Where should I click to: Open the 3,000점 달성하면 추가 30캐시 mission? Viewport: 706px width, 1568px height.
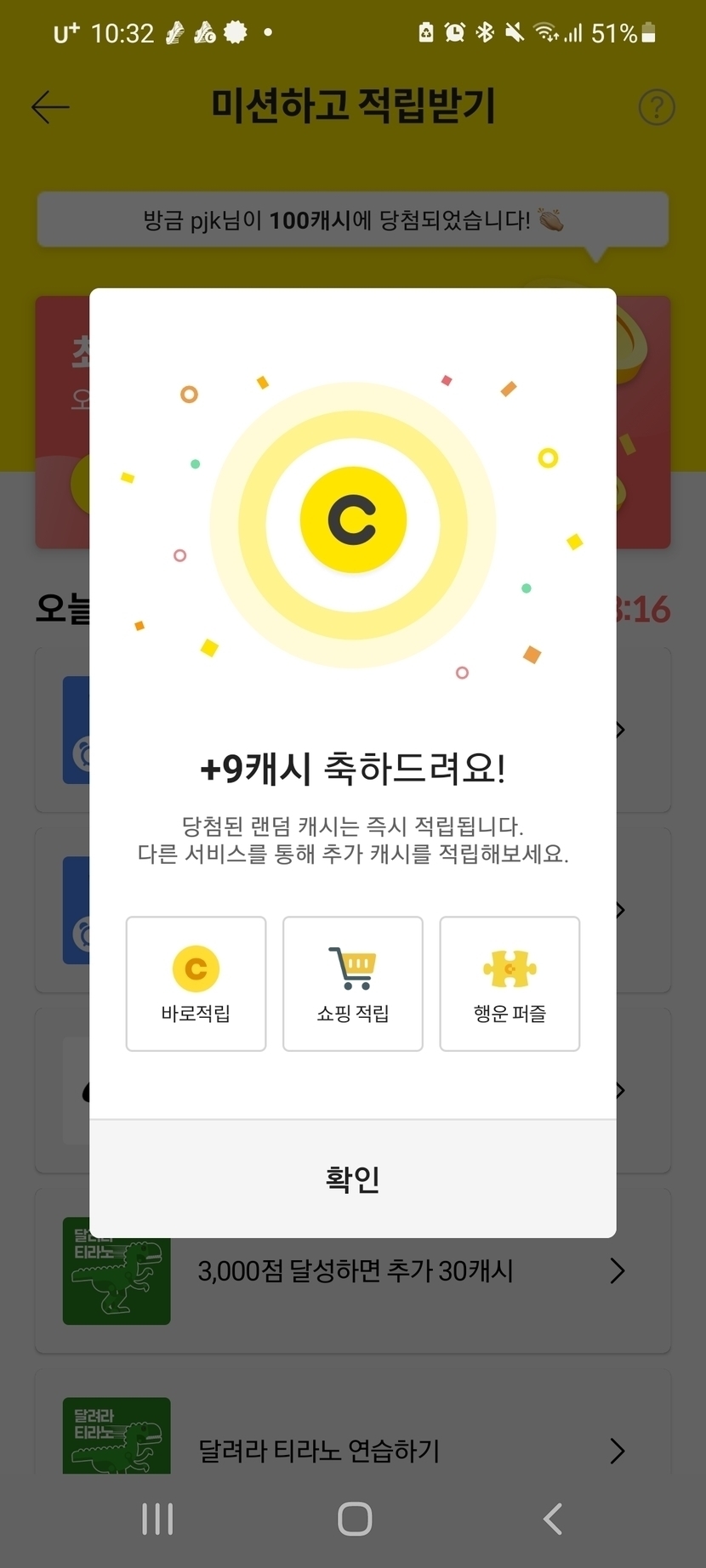352,1270
